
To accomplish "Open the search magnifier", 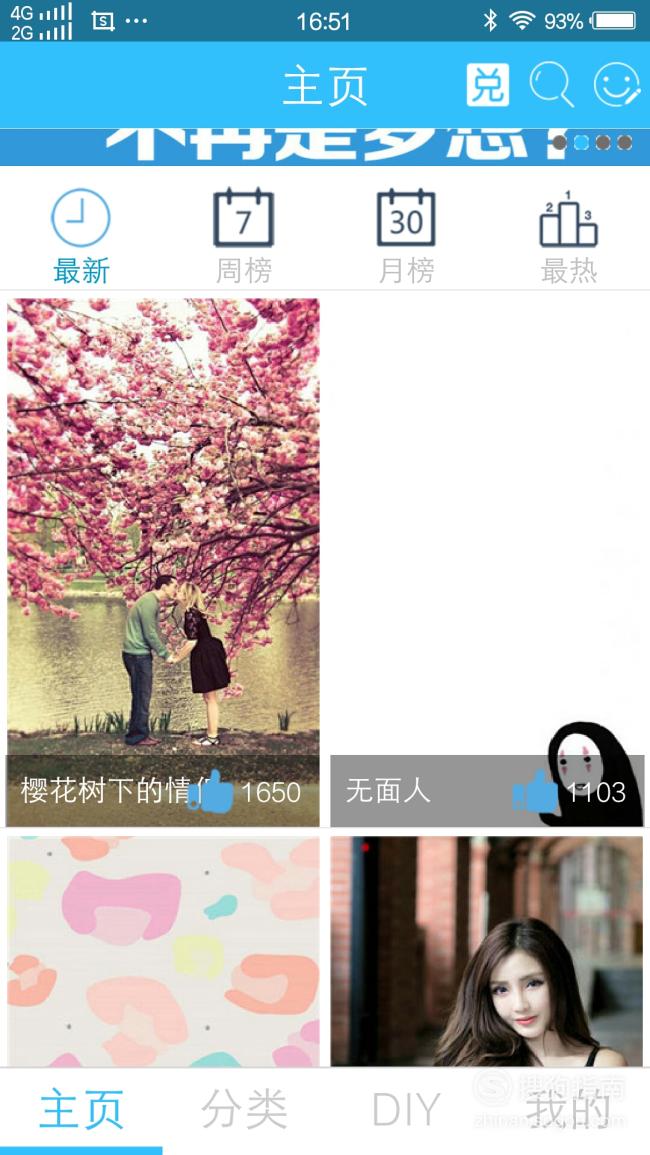I will 552,85.
